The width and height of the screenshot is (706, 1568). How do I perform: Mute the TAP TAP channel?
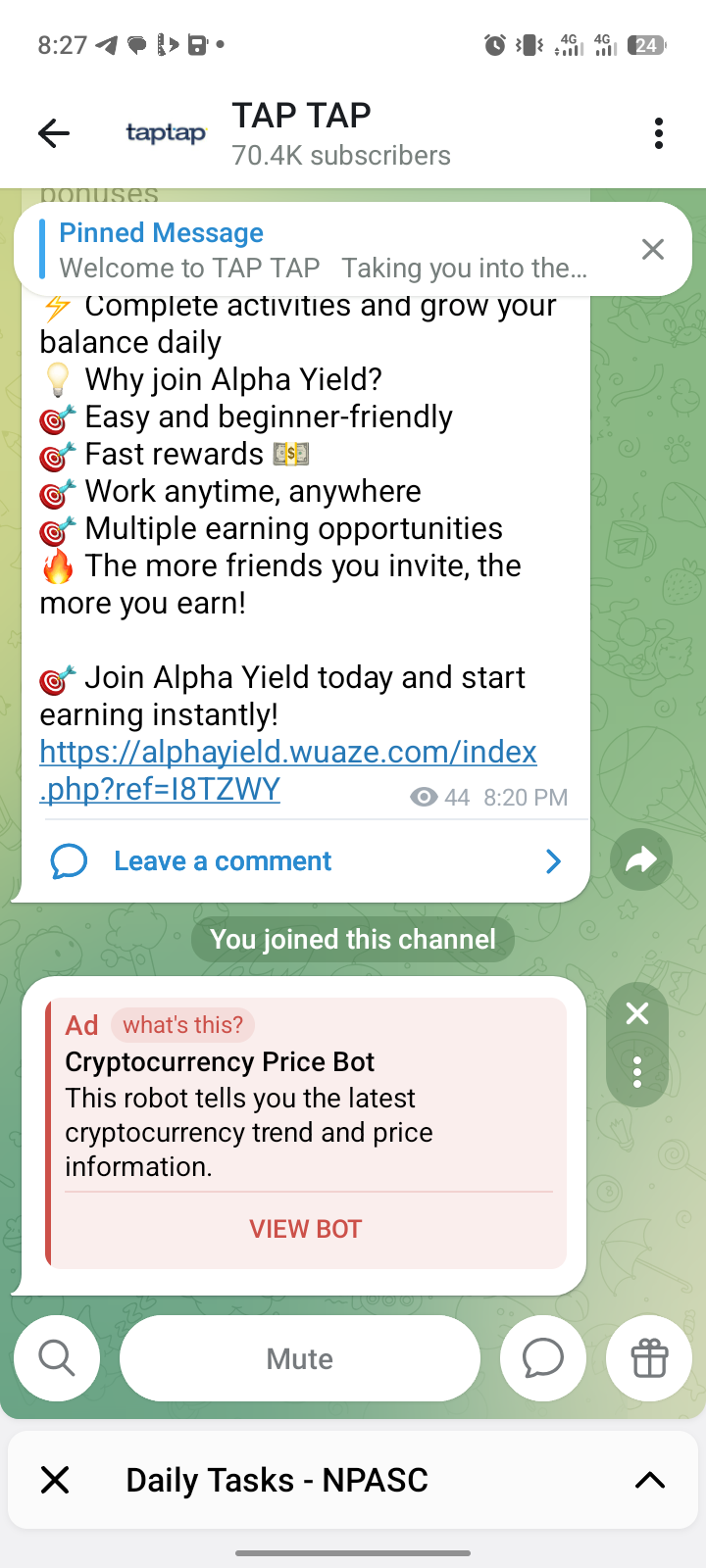[x=300, y=1358]
